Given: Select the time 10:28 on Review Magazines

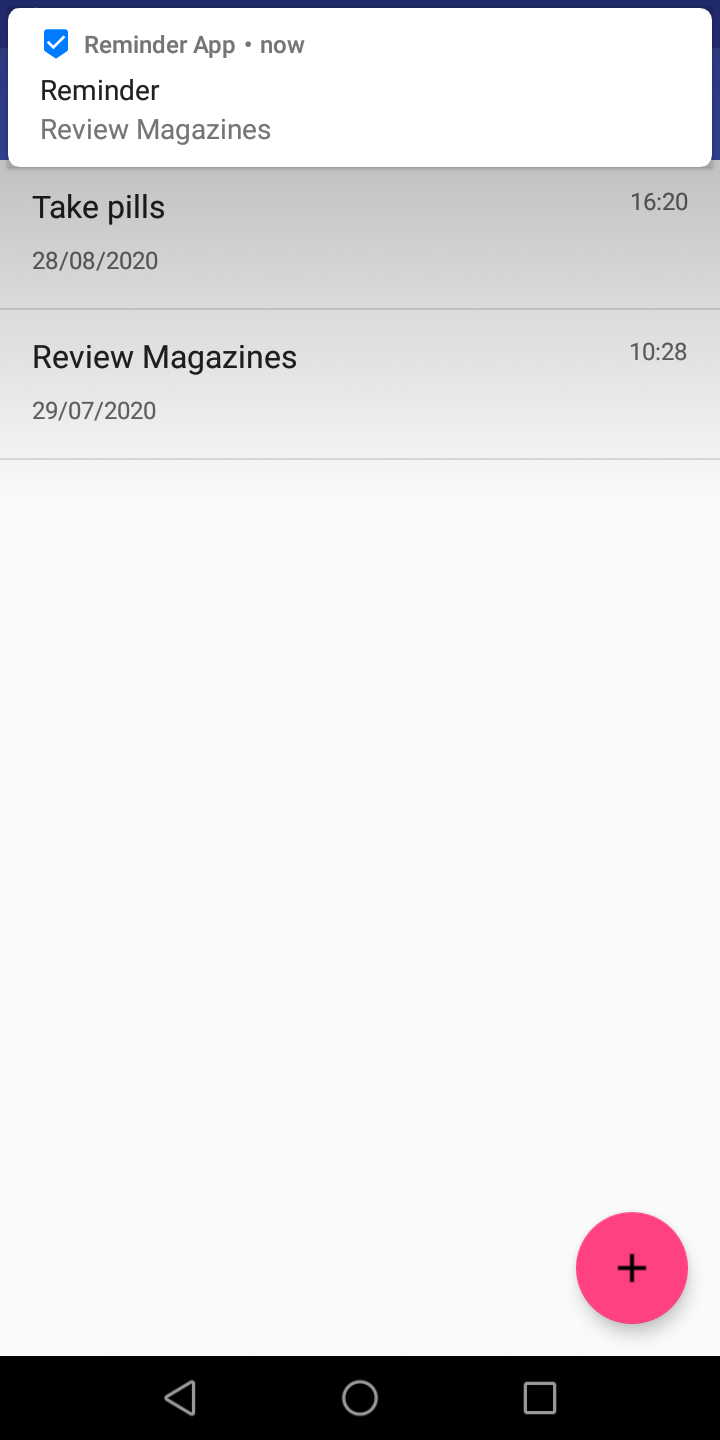Looking at the screenshot, I should pyautogui.click(x=658, y=352).
